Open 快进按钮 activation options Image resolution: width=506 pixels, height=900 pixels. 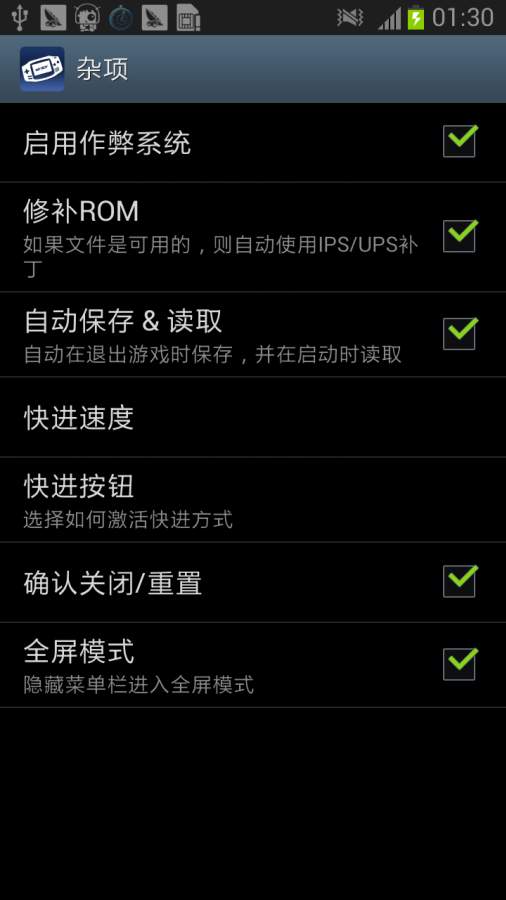pyautogui.click(x=253, y=500)
